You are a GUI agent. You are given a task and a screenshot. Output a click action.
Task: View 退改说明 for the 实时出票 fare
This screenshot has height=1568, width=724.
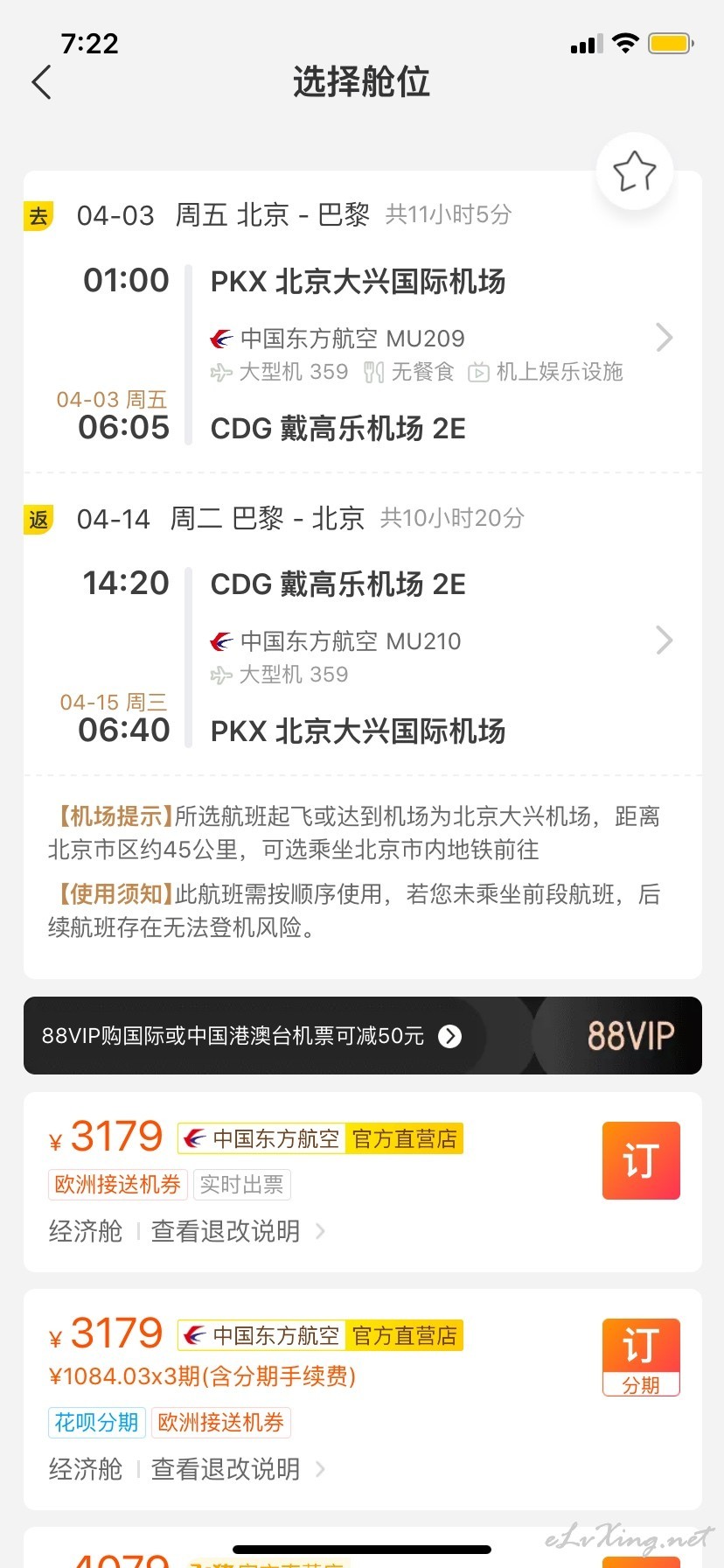tap(238, 1231)
